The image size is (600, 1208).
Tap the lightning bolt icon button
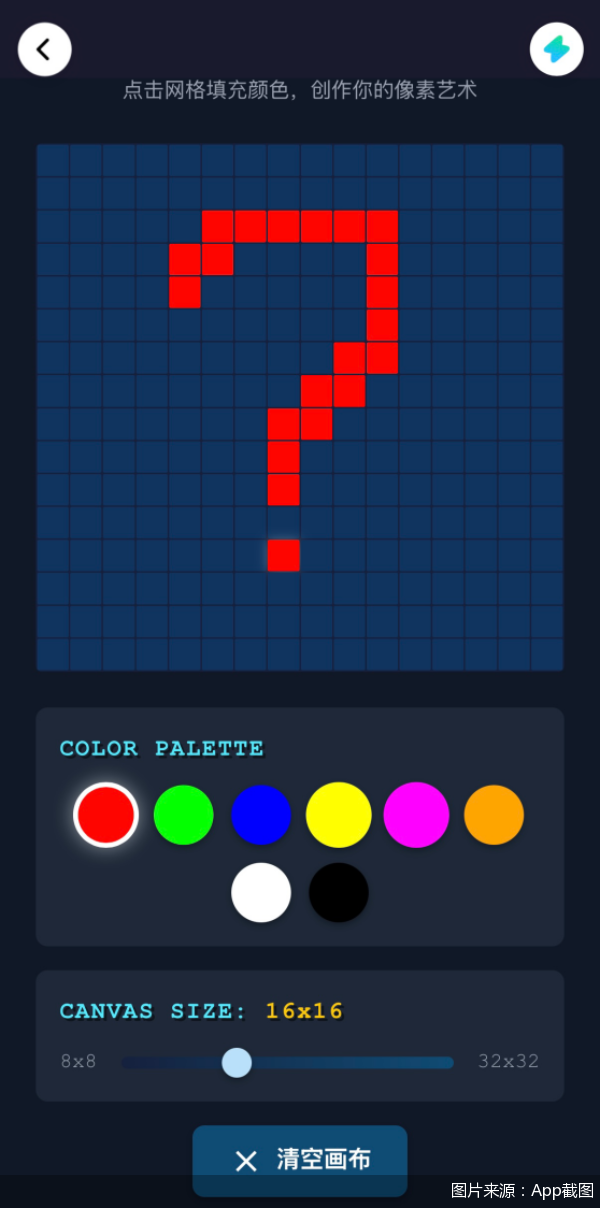click(x=556, y=49)
